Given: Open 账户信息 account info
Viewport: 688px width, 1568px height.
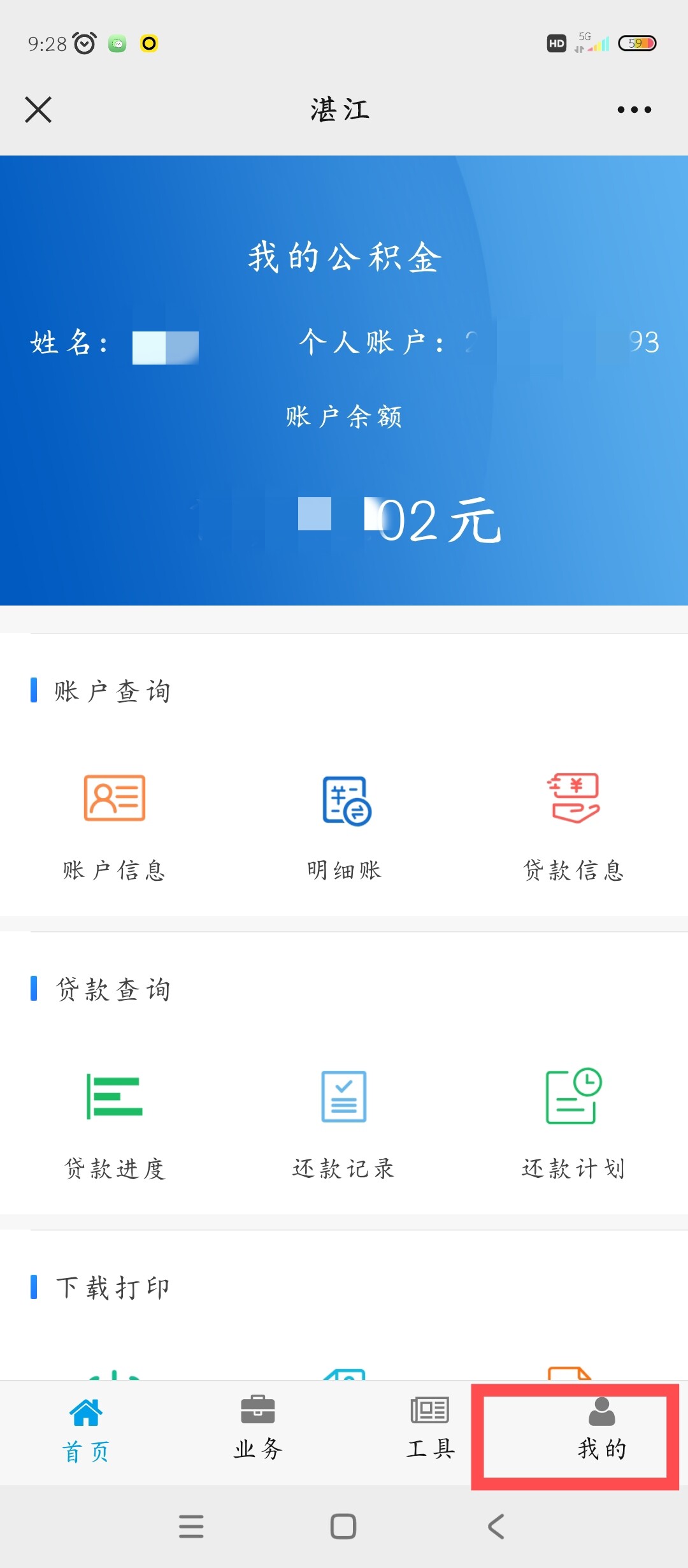Looking at the screenshot, I should [x=115, y=827].
